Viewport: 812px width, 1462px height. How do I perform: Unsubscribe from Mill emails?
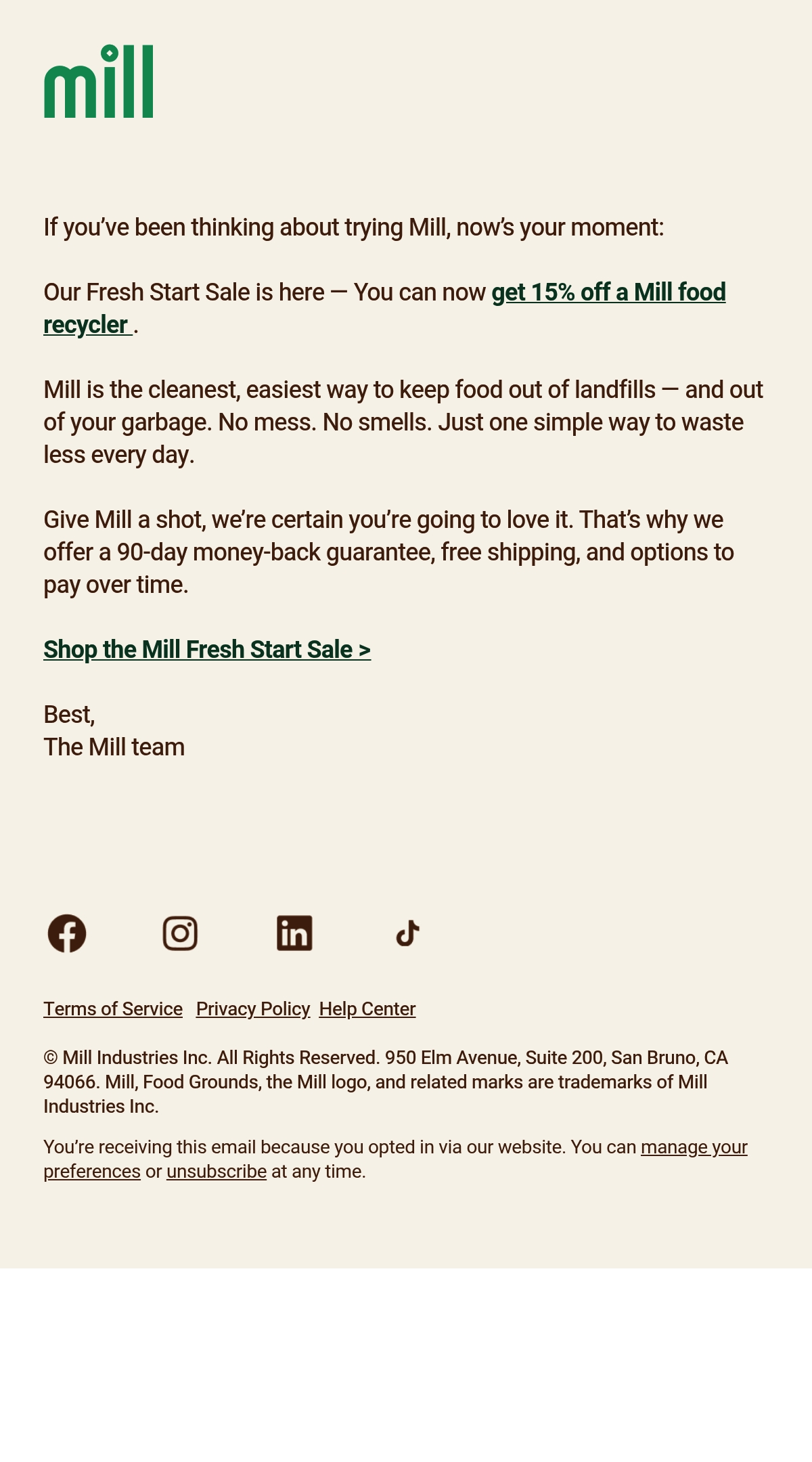click(x=217, y=1172)
